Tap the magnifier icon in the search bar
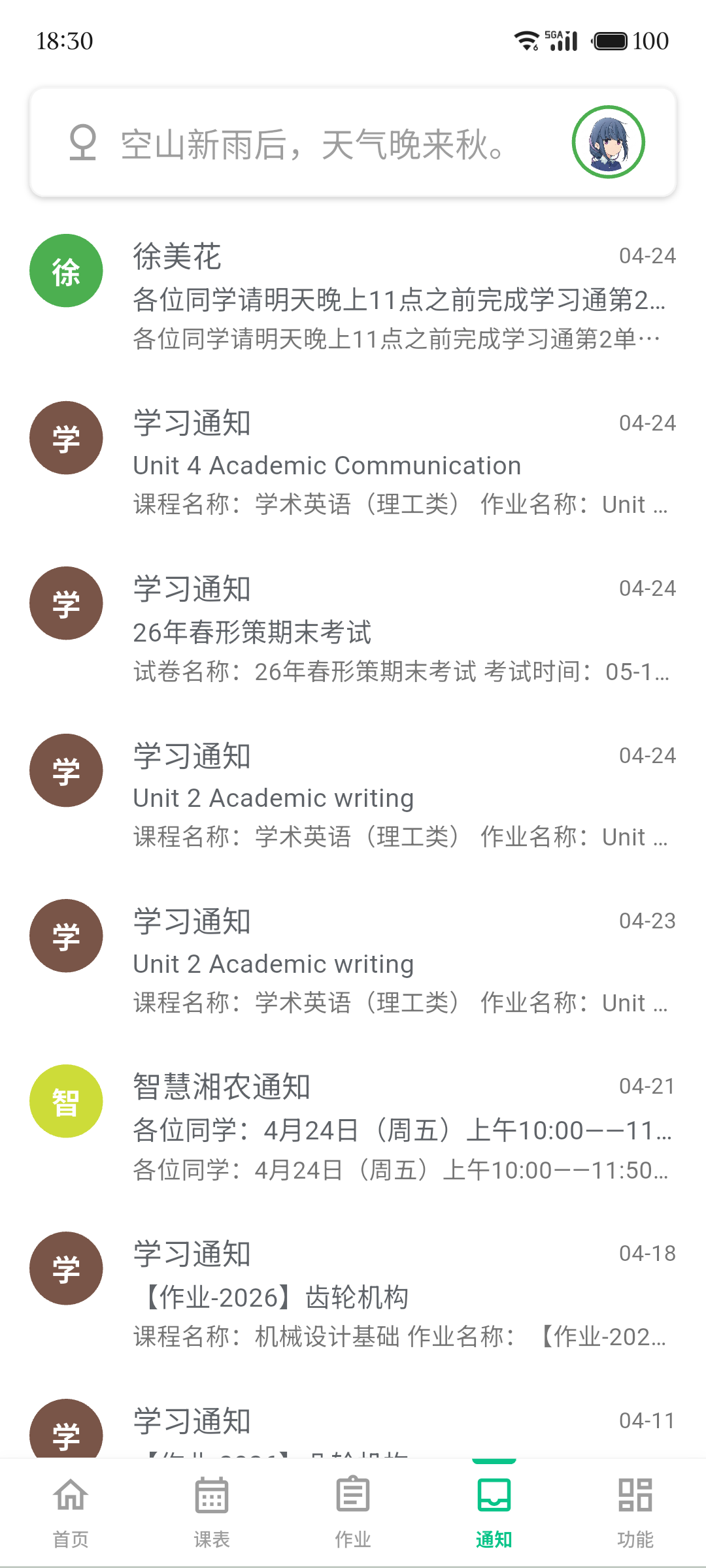Viewport: 706px width, 1568px height. 82,142
